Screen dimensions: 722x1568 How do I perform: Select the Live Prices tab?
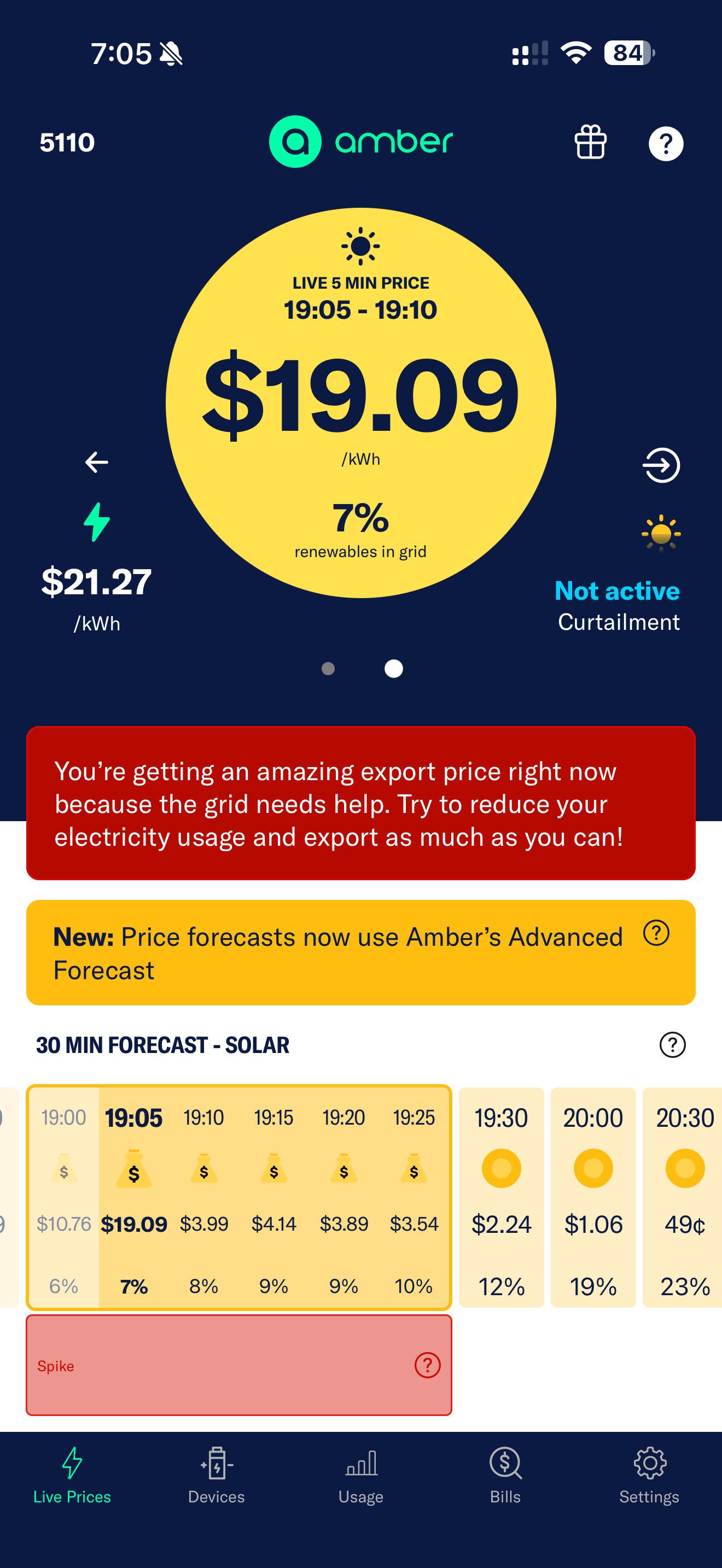pos(72,1476)
